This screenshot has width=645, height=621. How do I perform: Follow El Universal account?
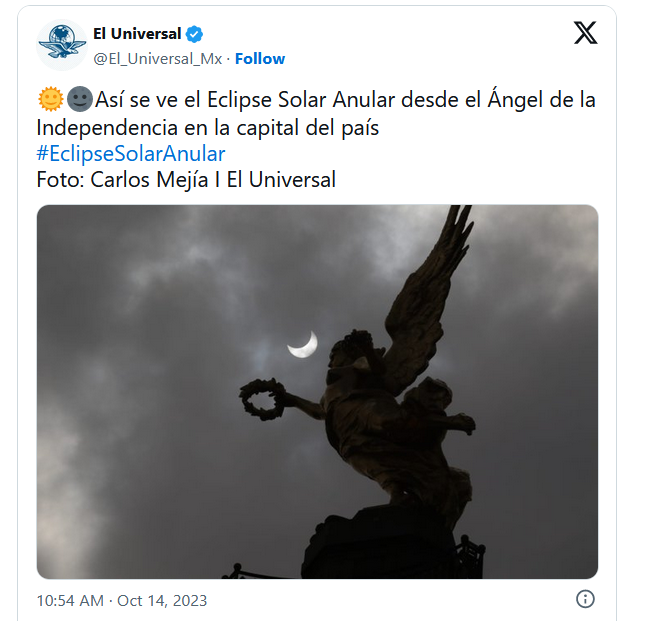tap(260, 58)
